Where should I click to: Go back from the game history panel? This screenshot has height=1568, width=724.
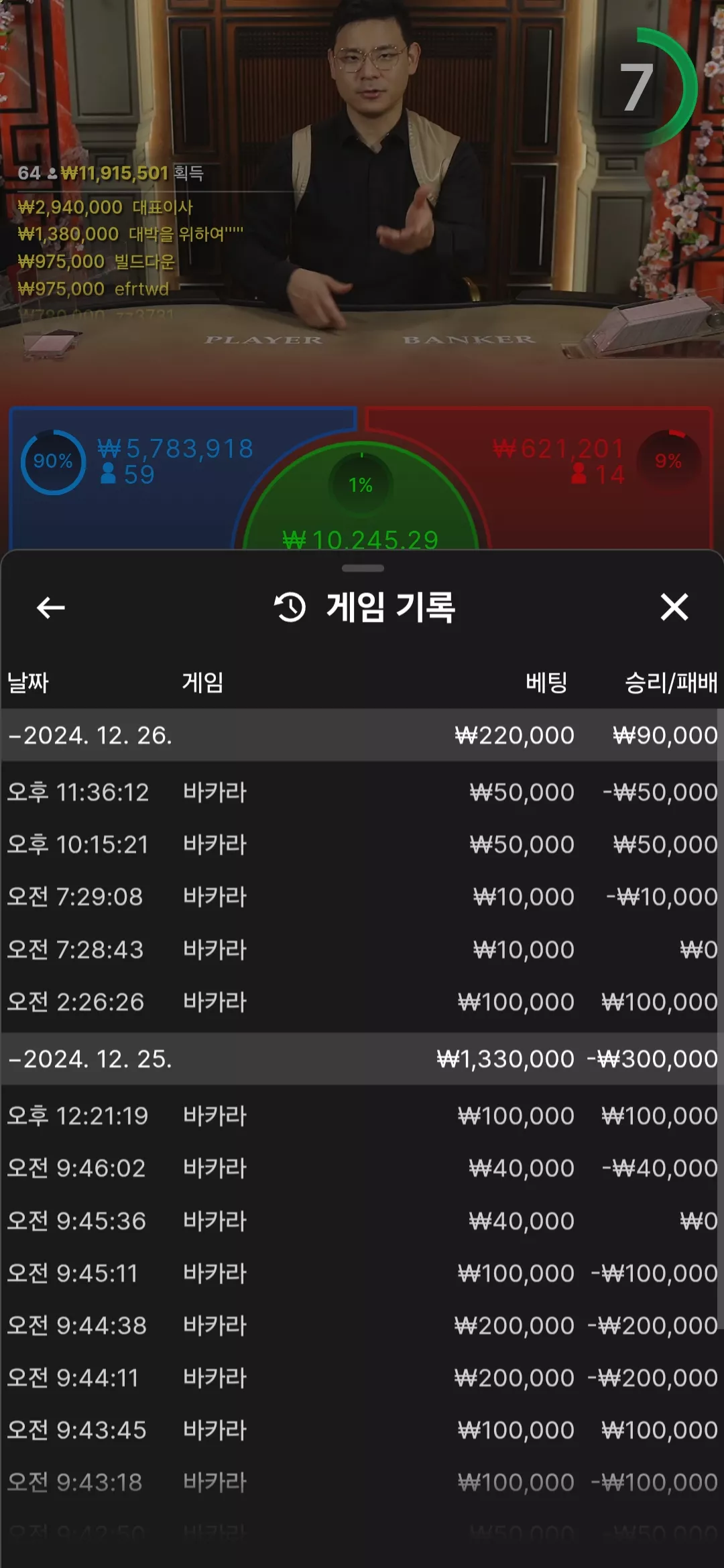tap(50, 608)
